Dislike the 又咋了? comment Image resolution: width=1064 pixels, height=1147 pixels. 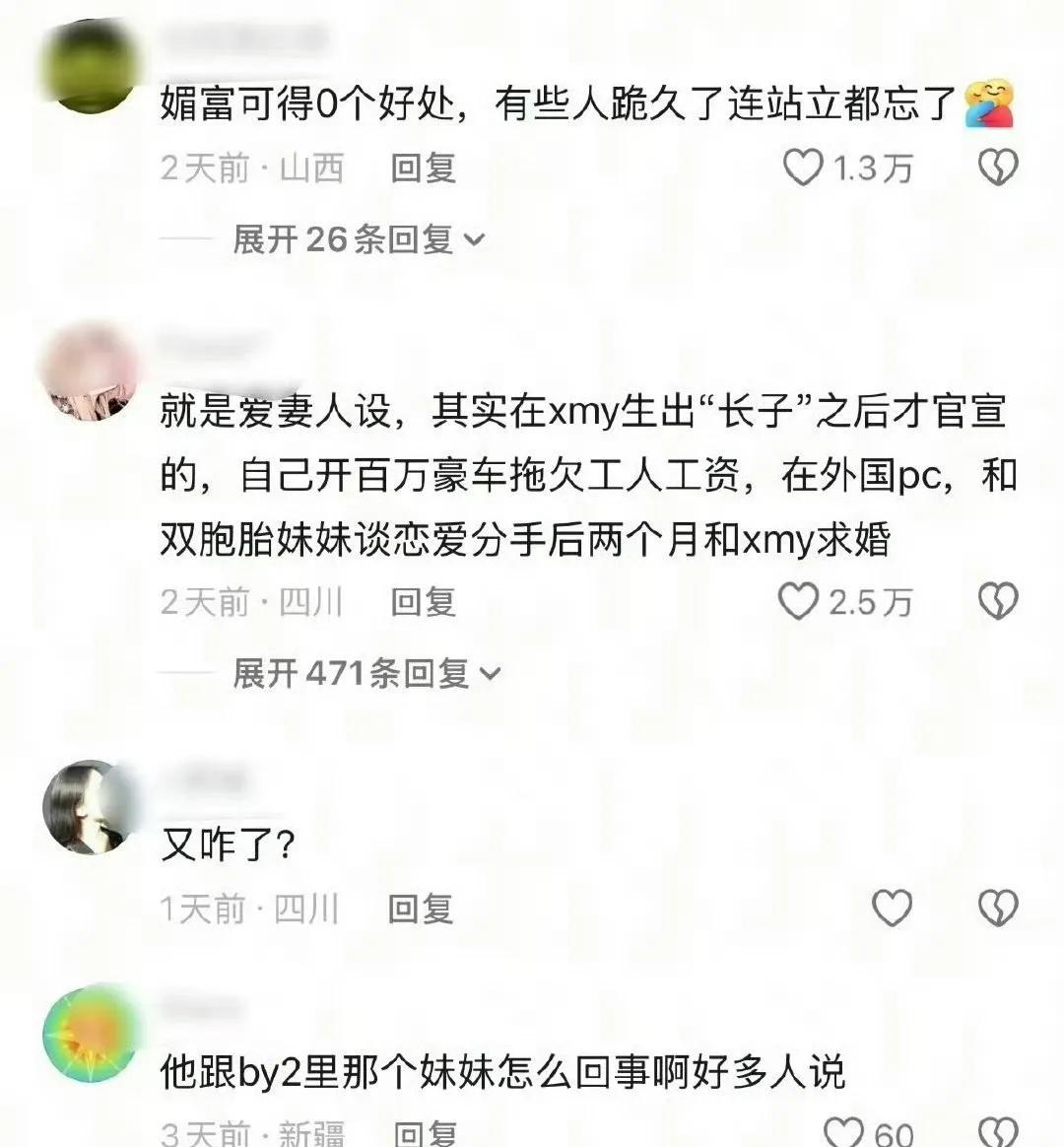[997, 908]
